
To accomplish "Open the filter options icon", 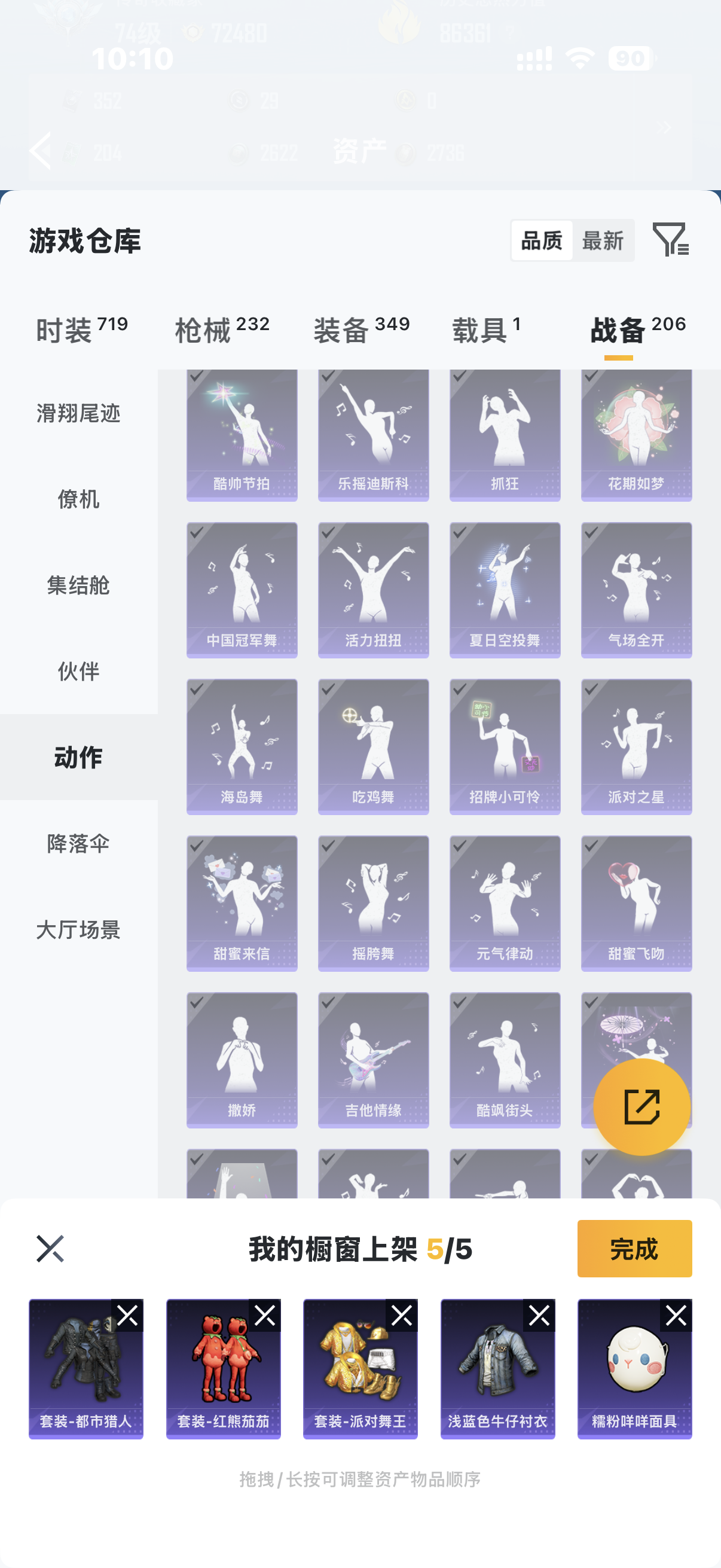I will point(670,239).
